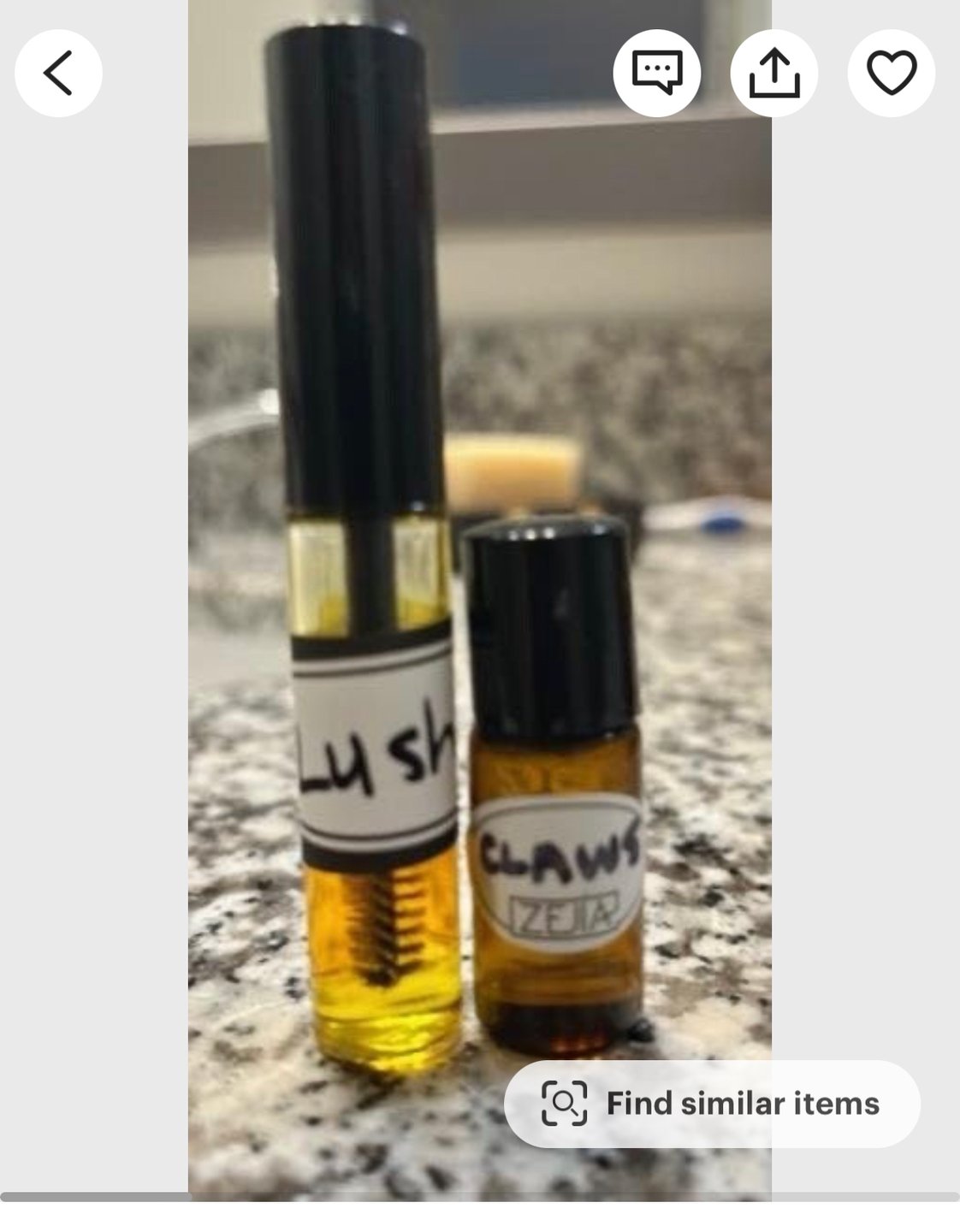Tap Find similar items

712,1104
